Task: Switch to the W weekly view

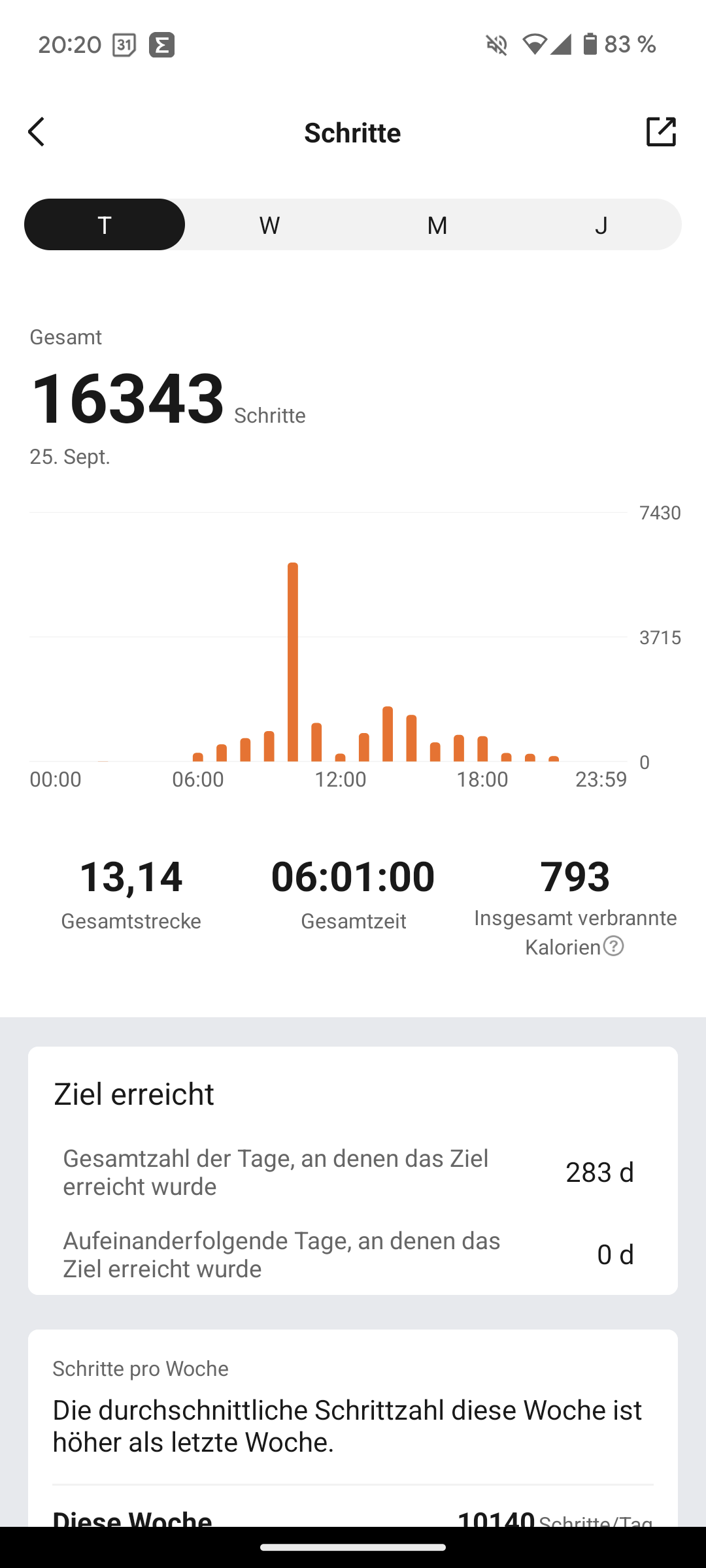Action: click(x=269, y=225)
